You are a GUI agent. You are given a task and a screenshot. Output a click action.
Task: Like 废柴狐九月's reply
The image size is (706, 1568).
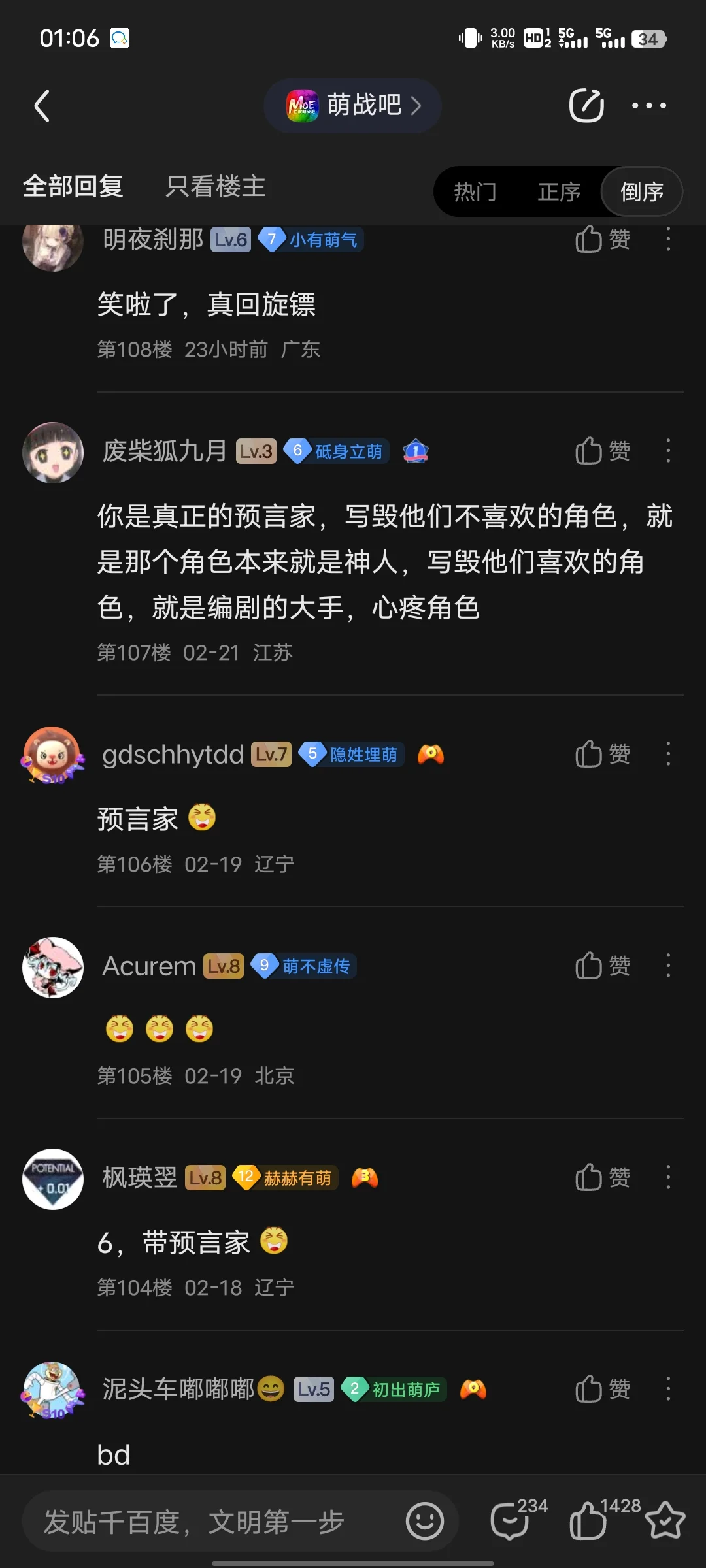pyautogui.click(x=603, y=451)
